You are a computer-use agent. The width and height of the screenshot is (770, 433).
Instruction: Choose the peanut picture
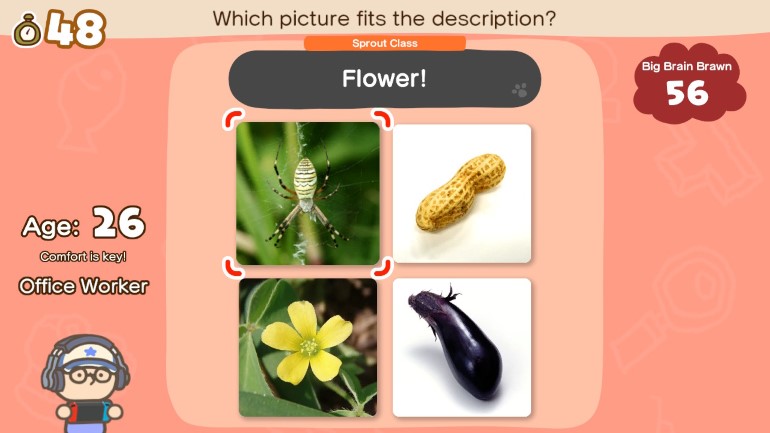tap(462, 193)
